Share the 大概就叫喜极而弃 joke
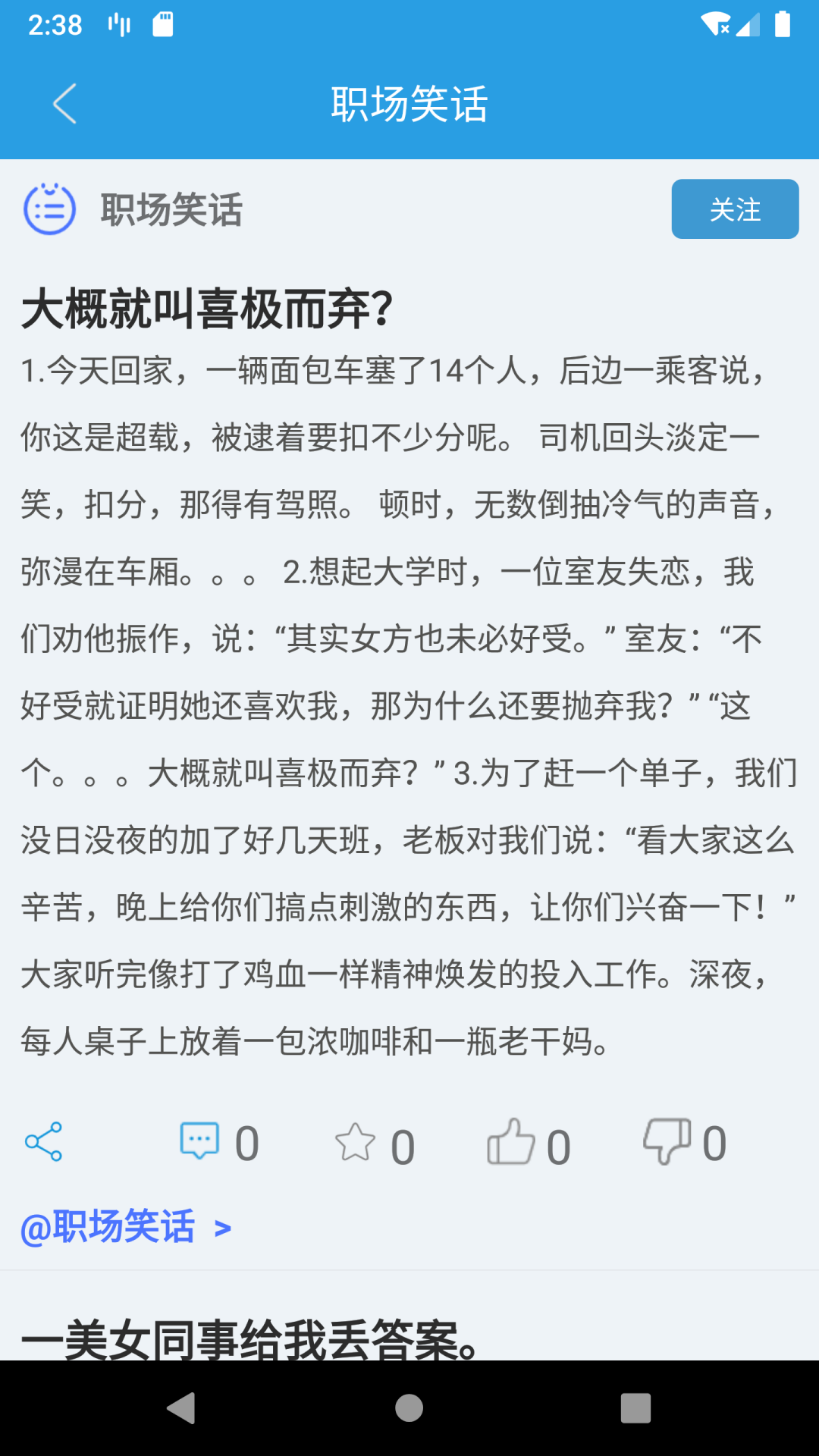The image size is (819, 1456). (43, 1141)
